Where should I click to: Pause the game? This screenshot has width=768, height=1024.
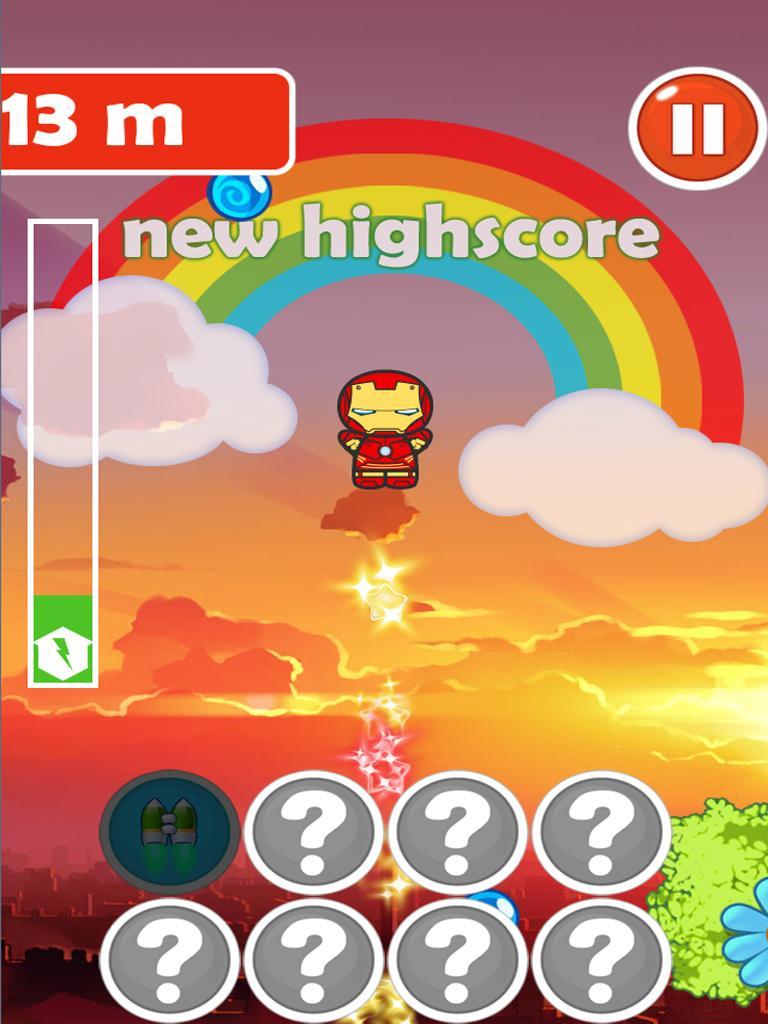[x=697, y=128]
